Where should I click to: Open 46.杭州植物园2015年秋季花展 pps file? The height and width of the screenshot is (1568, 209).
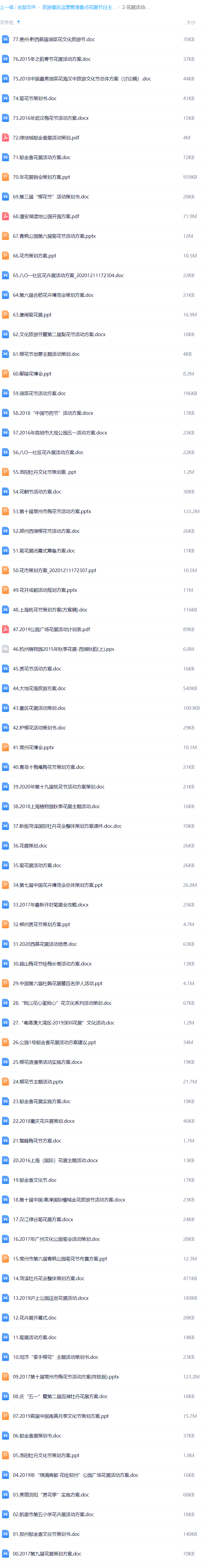pos(63,649)
